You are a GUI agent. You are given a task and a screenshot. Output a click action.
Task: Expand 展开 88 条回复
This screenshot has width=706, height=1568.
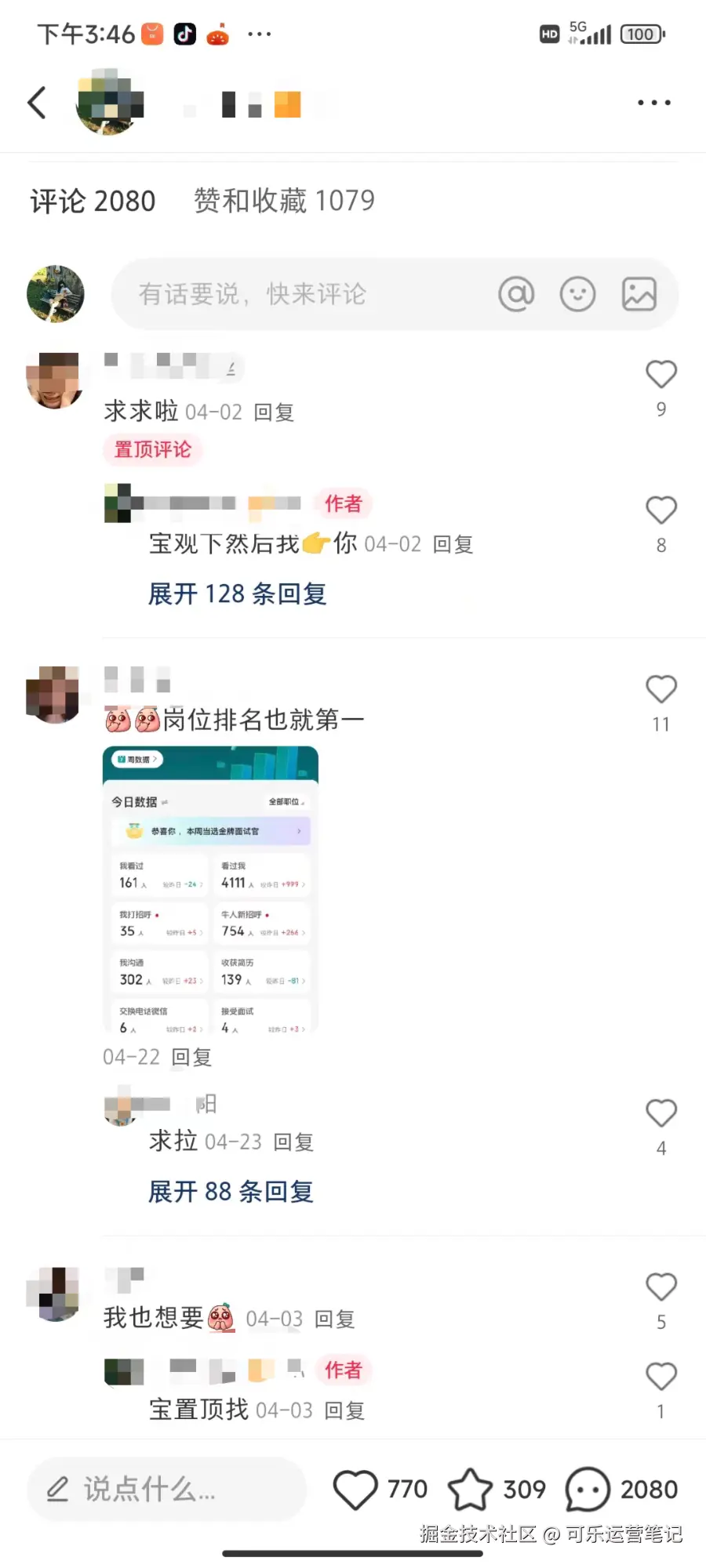231,1192
